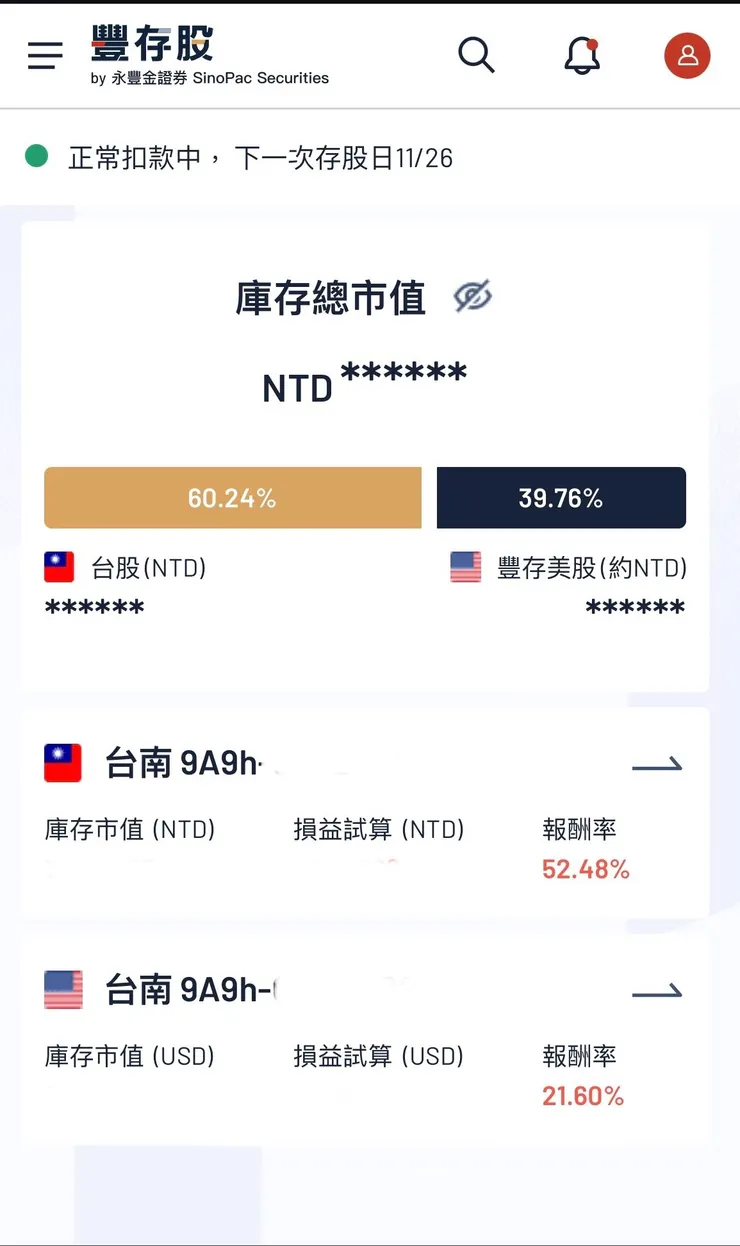Open the 52.48% 報酬率 return detail
740x1246 pixels.
pos(586,869)
